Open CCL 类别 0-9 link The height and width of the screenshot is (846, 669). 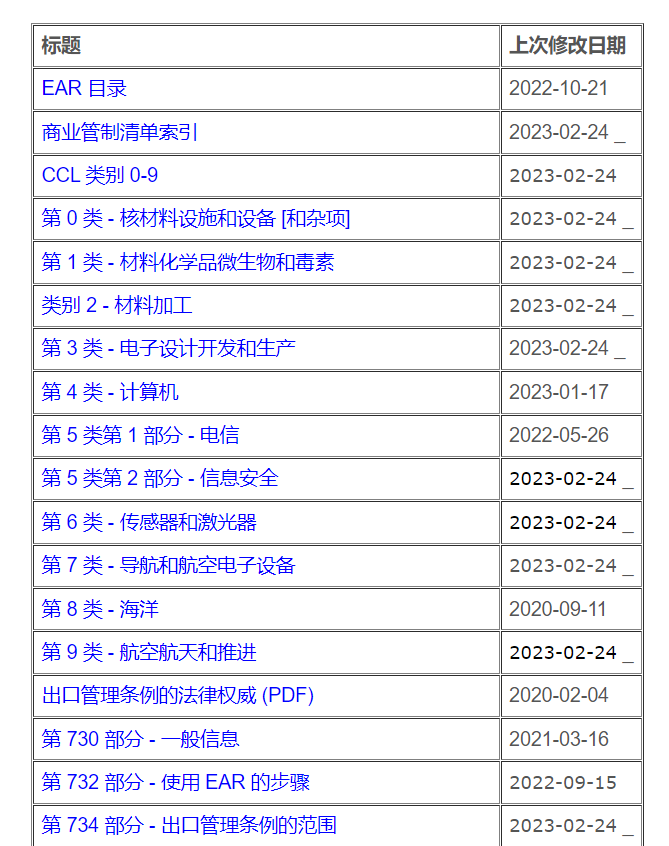(x=99, y=175)
